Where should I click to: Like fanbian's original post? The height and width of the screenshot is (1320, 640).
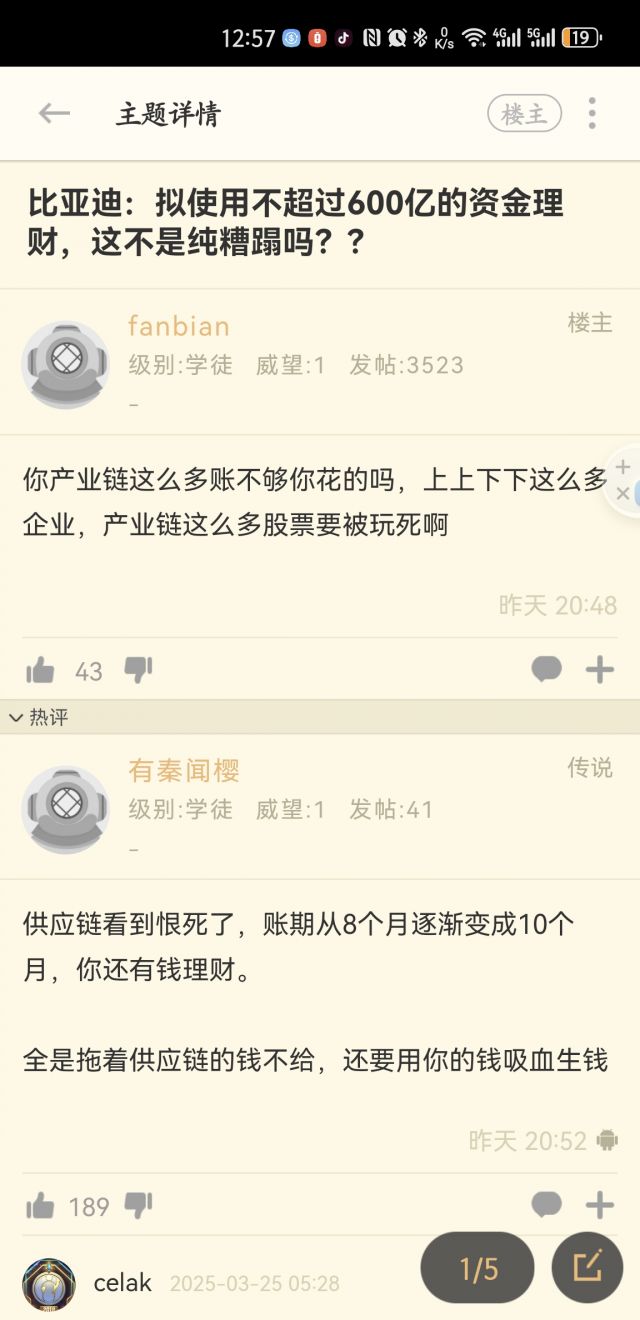[40, 671]
